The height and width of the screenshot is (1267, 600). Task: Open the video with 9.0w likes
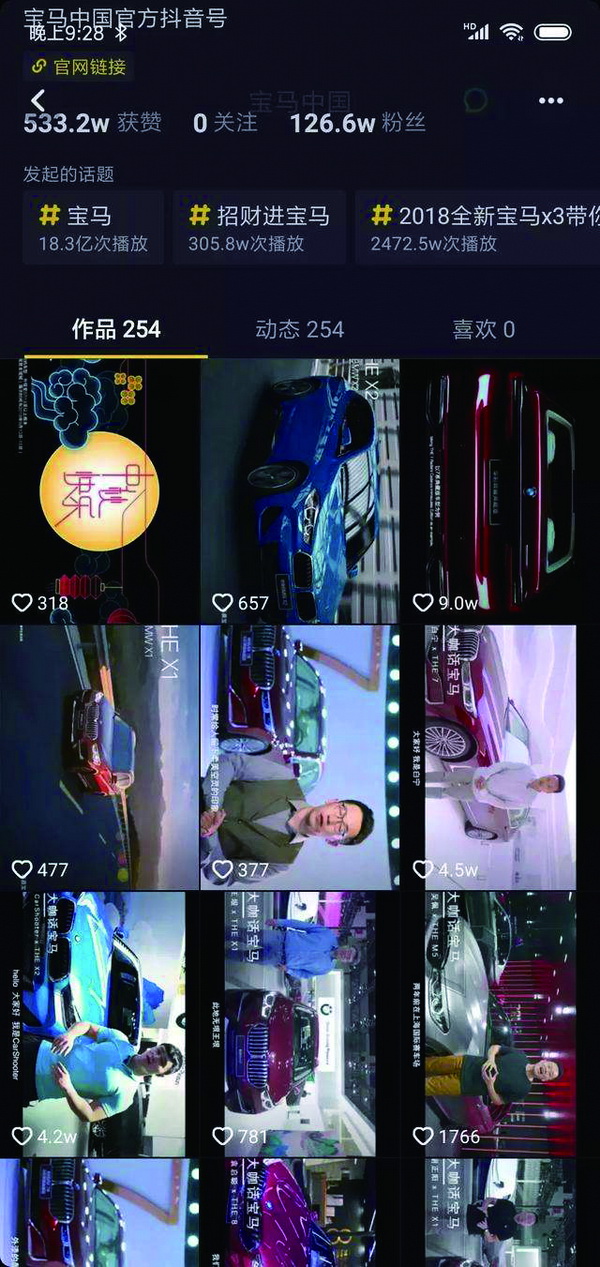[498, 490]
